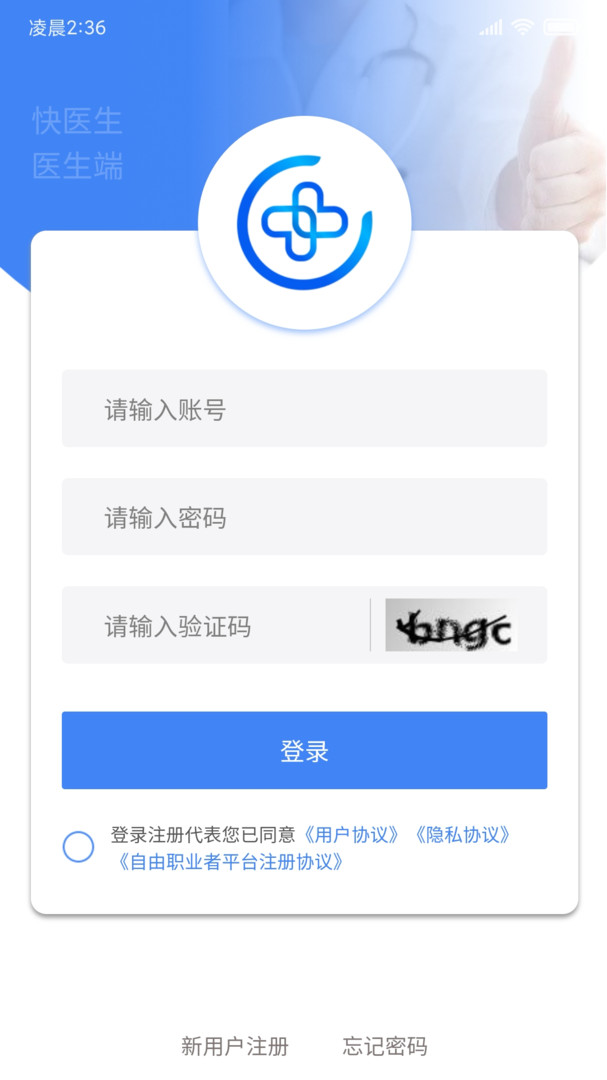This screenshot has height=1080, width=607.
Task: Go to 新用户注册
Action: [x=234, y=1046]
